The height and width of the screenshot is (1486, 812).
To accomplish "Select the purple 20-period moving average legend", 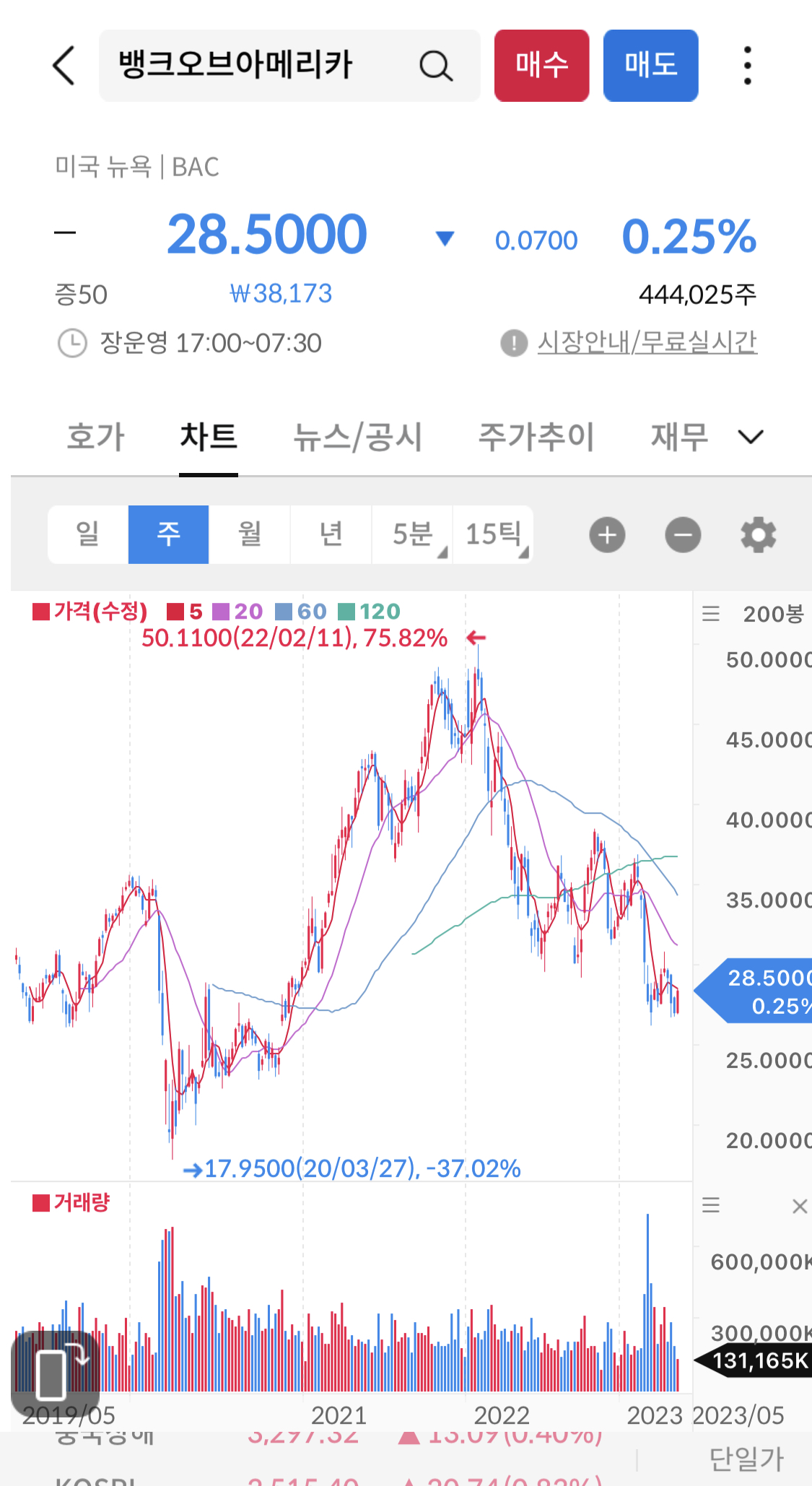I will point(238,612).
